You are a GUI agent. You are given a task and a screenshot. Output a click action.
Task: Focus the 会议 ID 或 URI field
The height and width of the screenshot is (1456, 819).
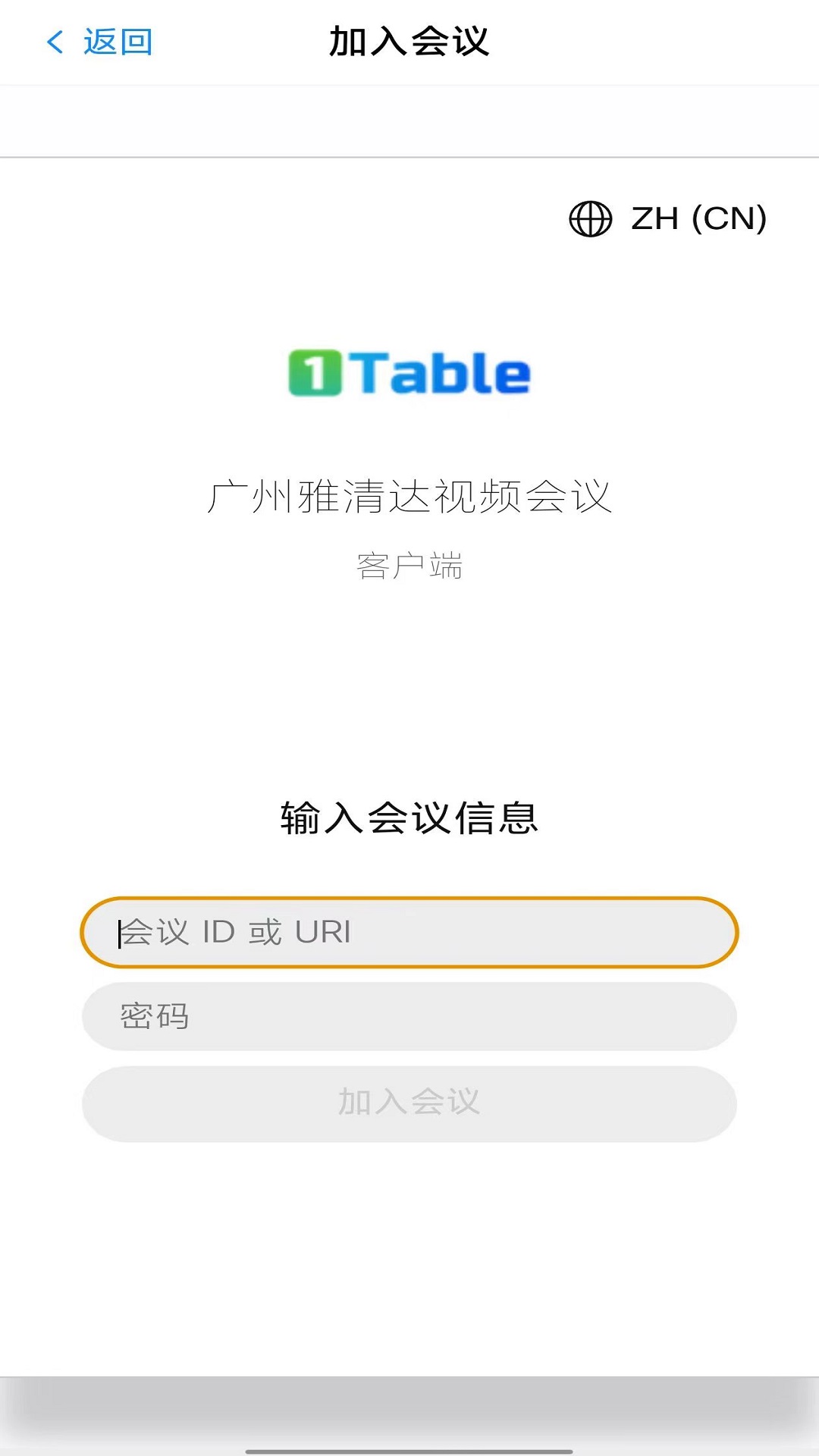409,932
